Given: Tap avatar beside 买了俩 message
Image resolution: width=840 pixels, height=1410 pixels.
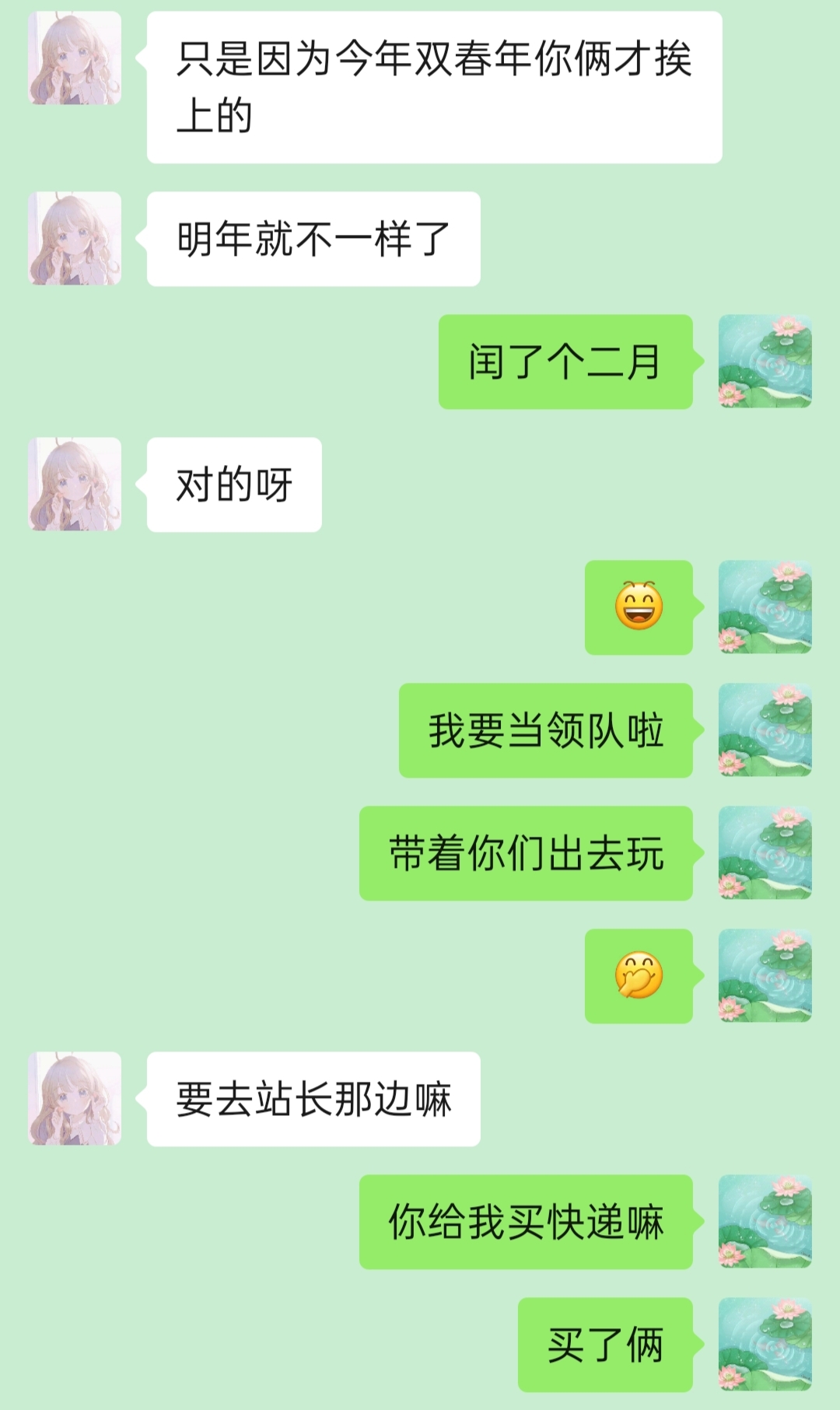Looking at the screenshot, I should pyautogui.click(x=765, y=1345).
